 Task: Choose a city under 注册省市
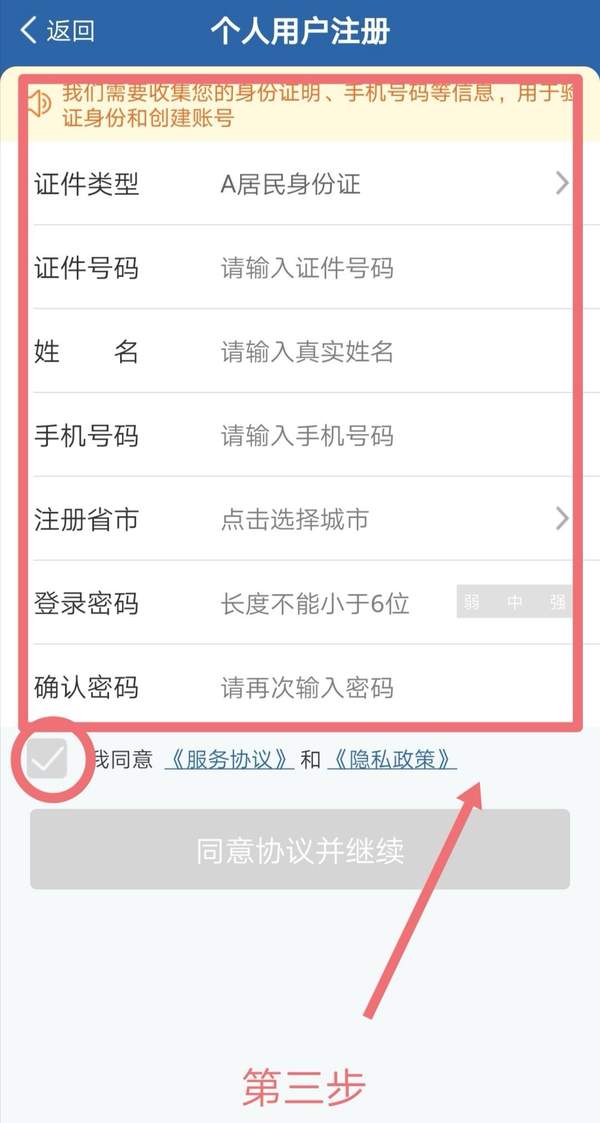(390, 520)
